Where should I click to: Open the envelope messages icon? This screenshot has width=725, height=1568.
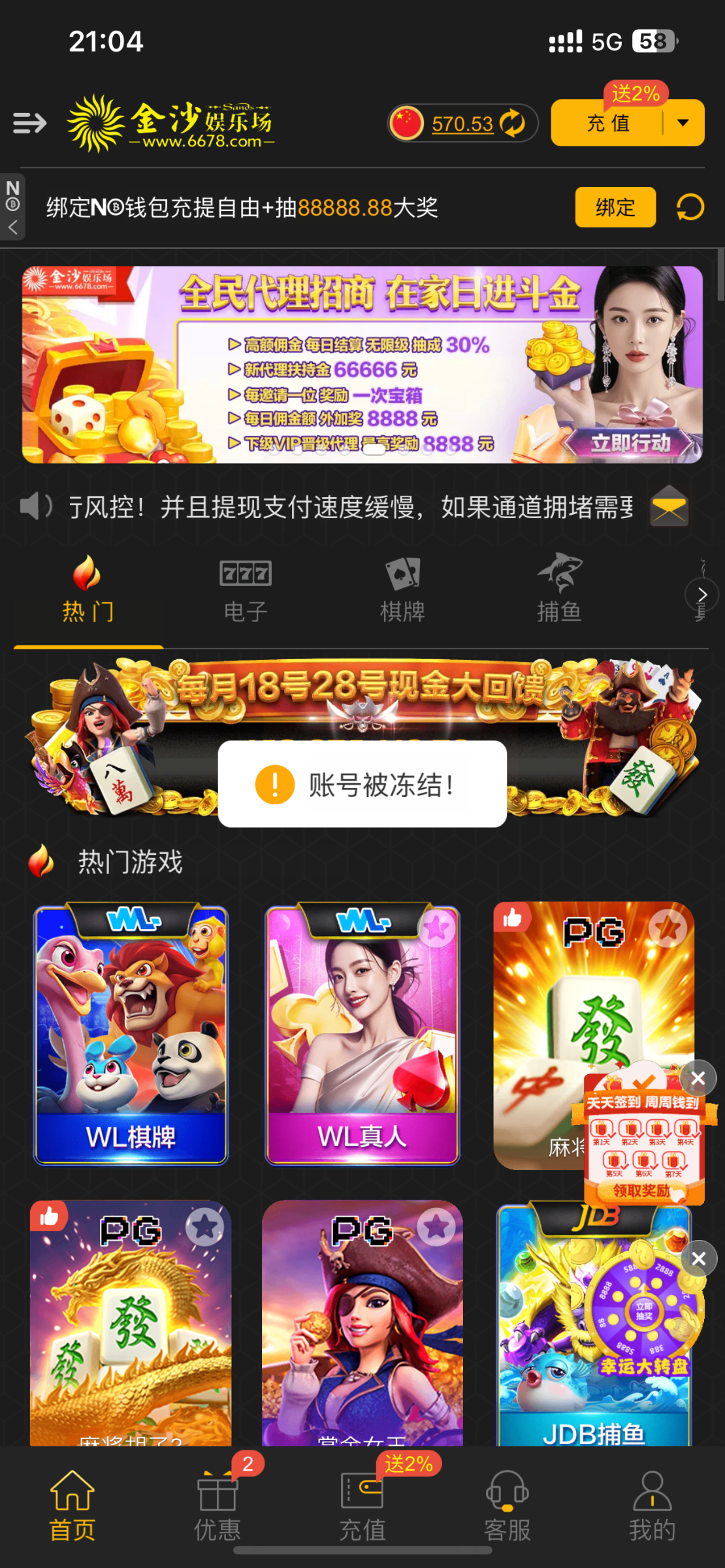pyautogui.click(x=669, y=507)
